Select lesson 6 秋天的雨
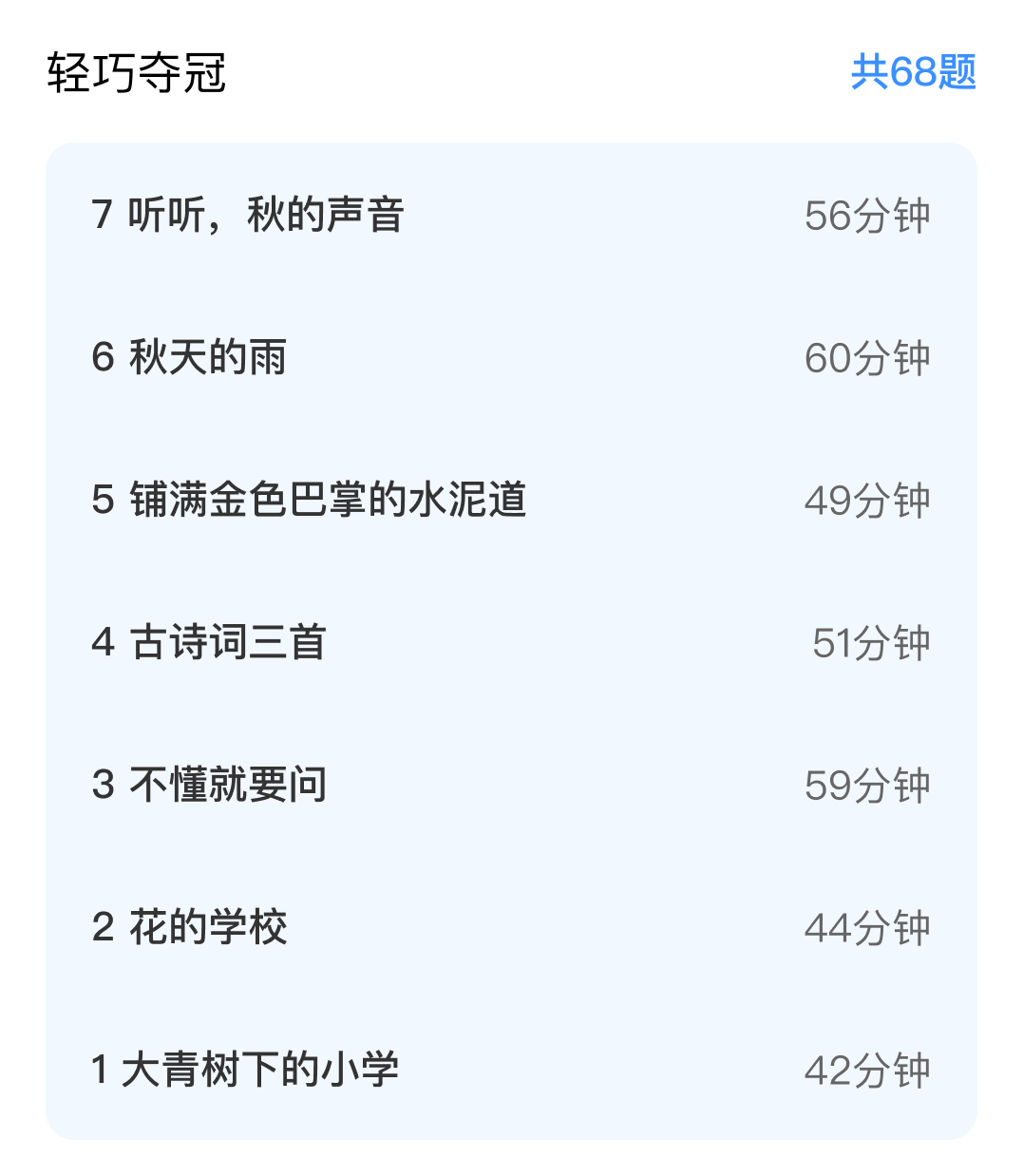The width and height of the screenshot is (1023, 1176). click(189, 357)
